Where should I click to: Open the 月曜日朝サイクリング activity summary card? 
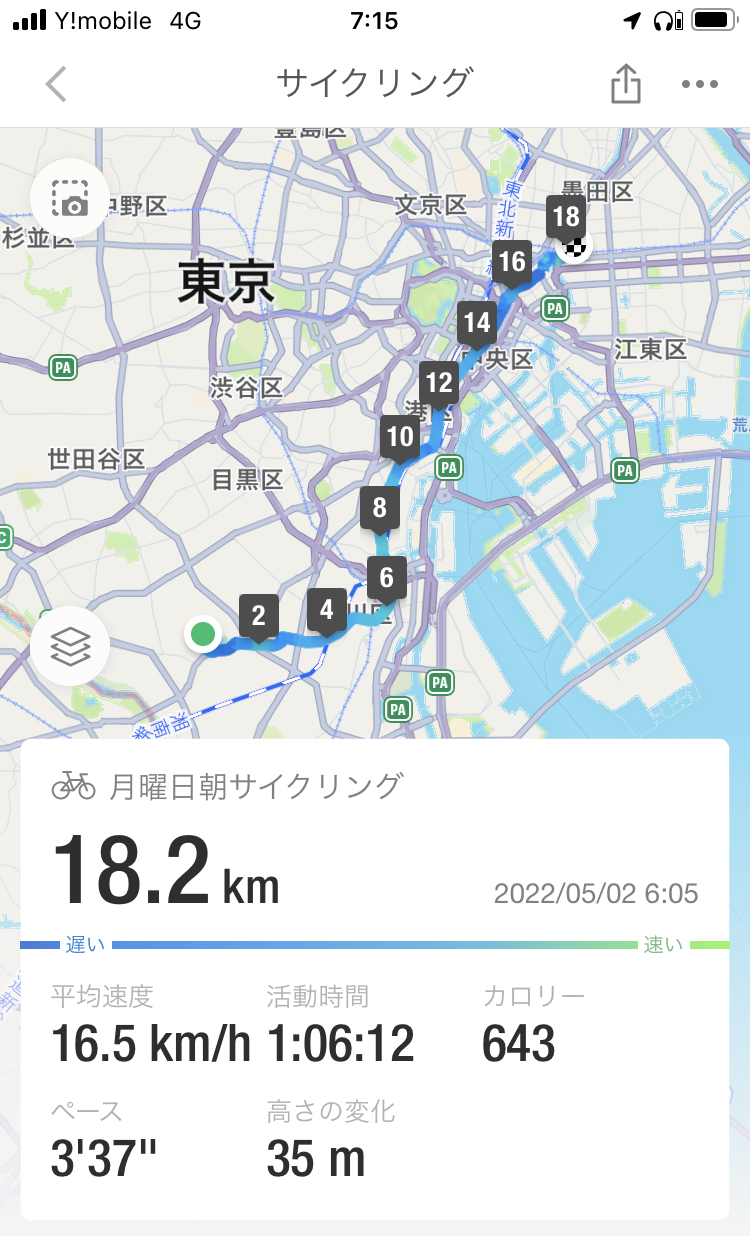(375, 979)
